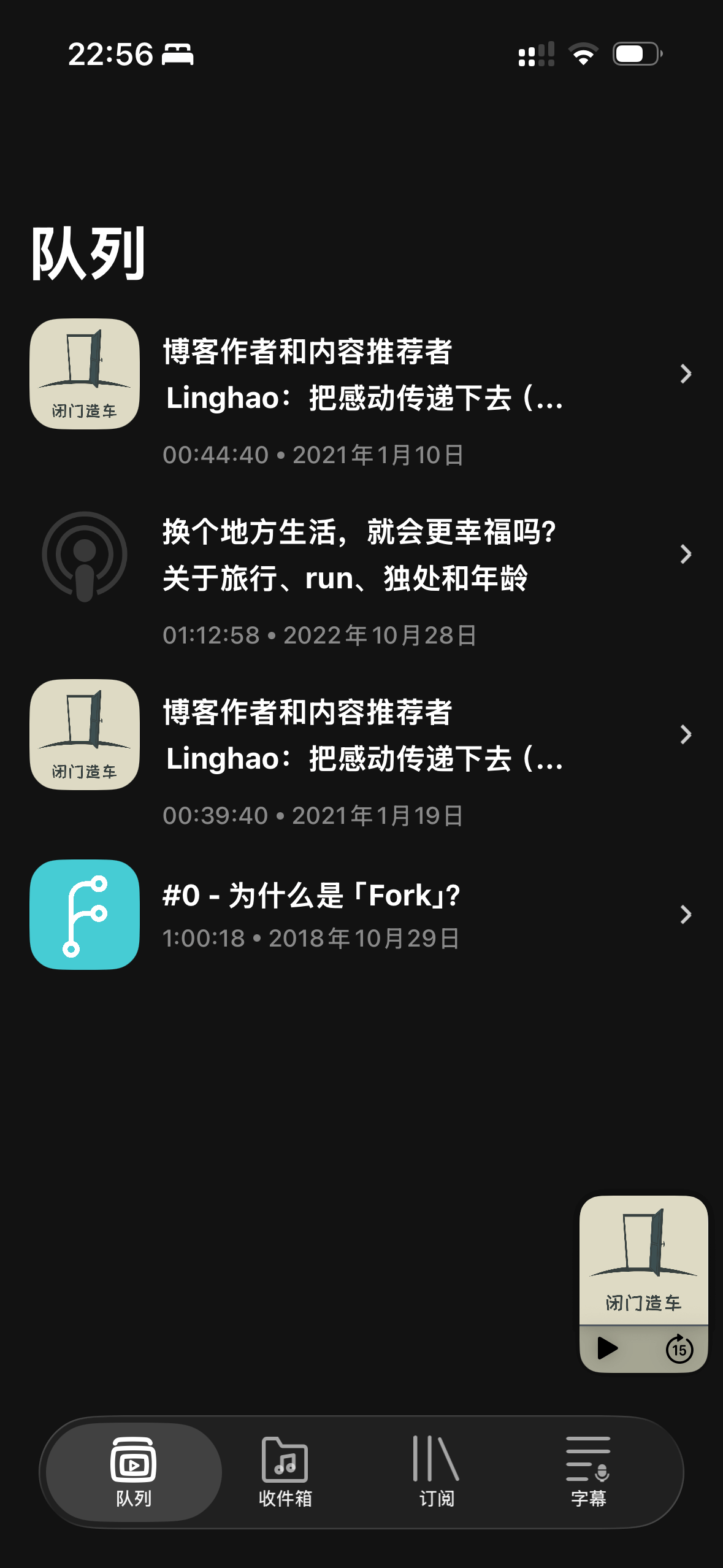Go to the 订阅 tab
The image size is (723, 1568).
437,1472
